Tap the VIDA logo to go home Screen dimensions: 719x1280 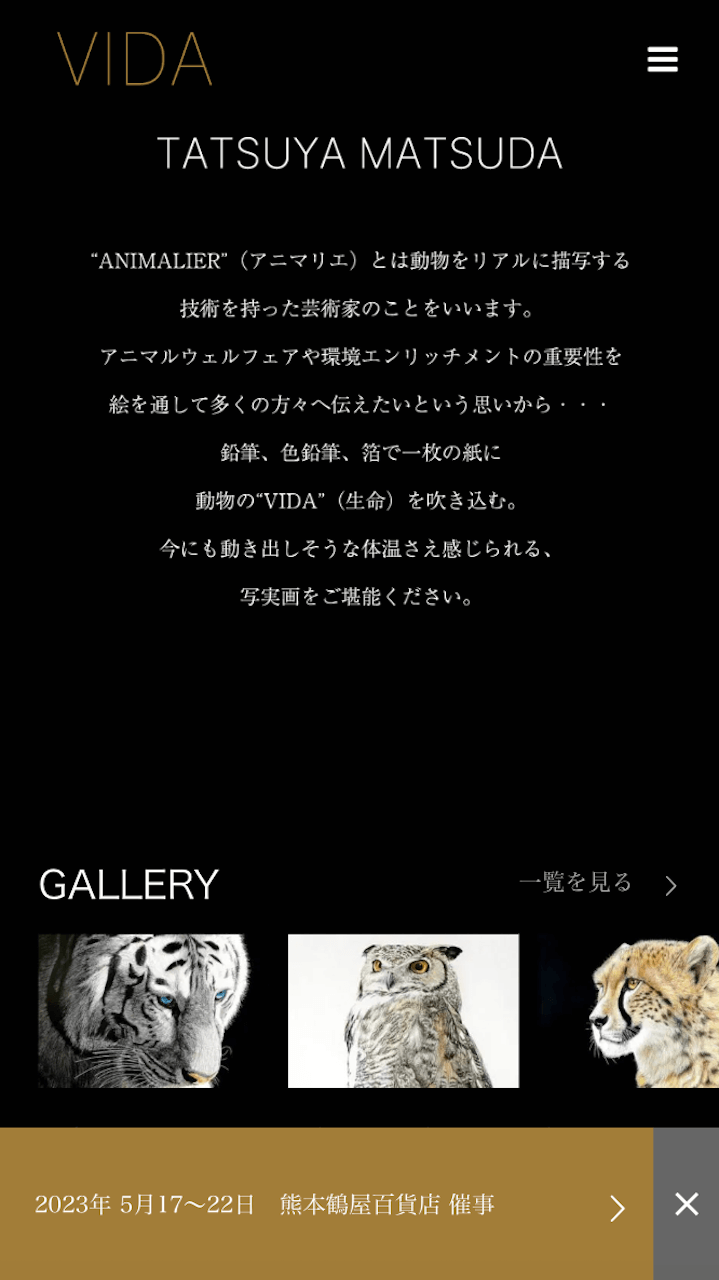coord(134,59)
